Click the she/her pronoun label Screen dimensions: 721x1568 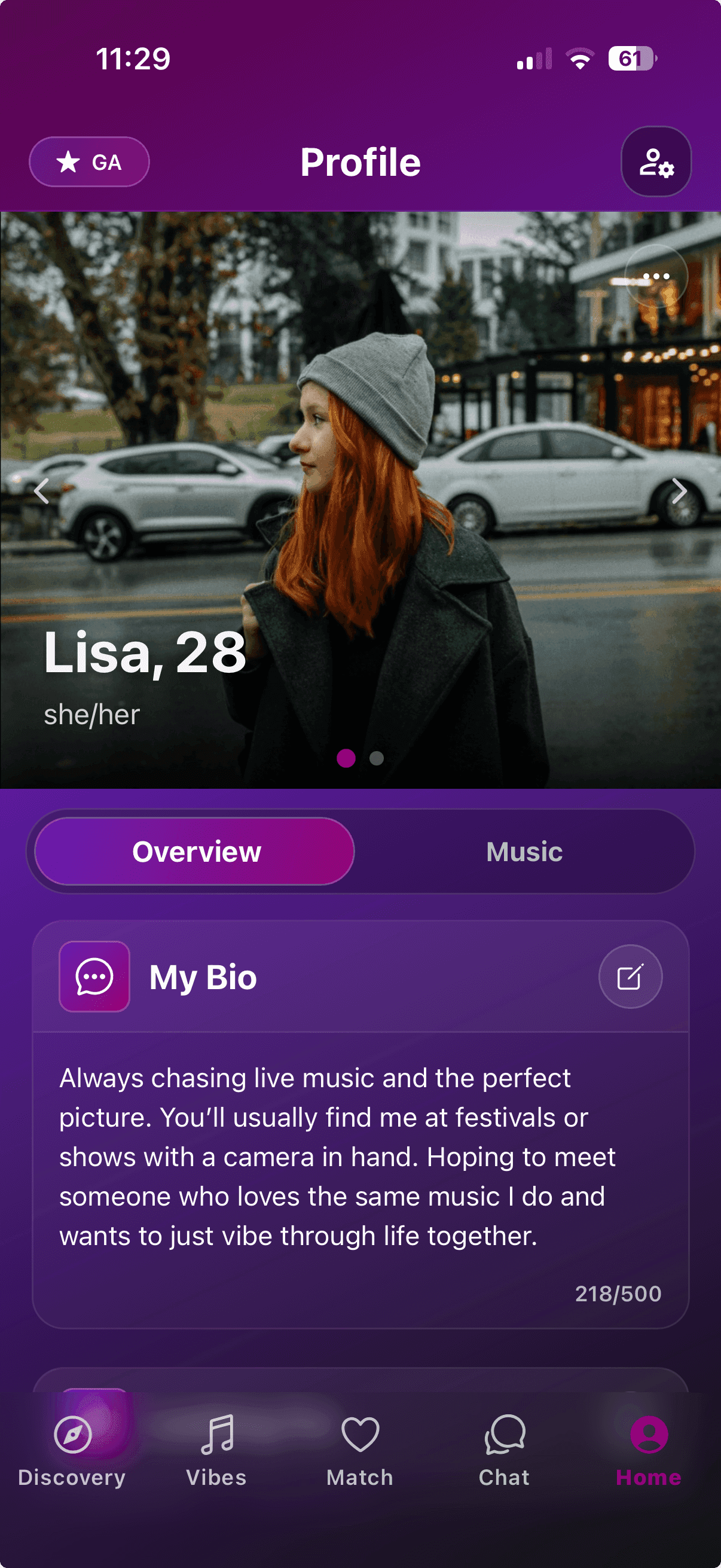93,716
